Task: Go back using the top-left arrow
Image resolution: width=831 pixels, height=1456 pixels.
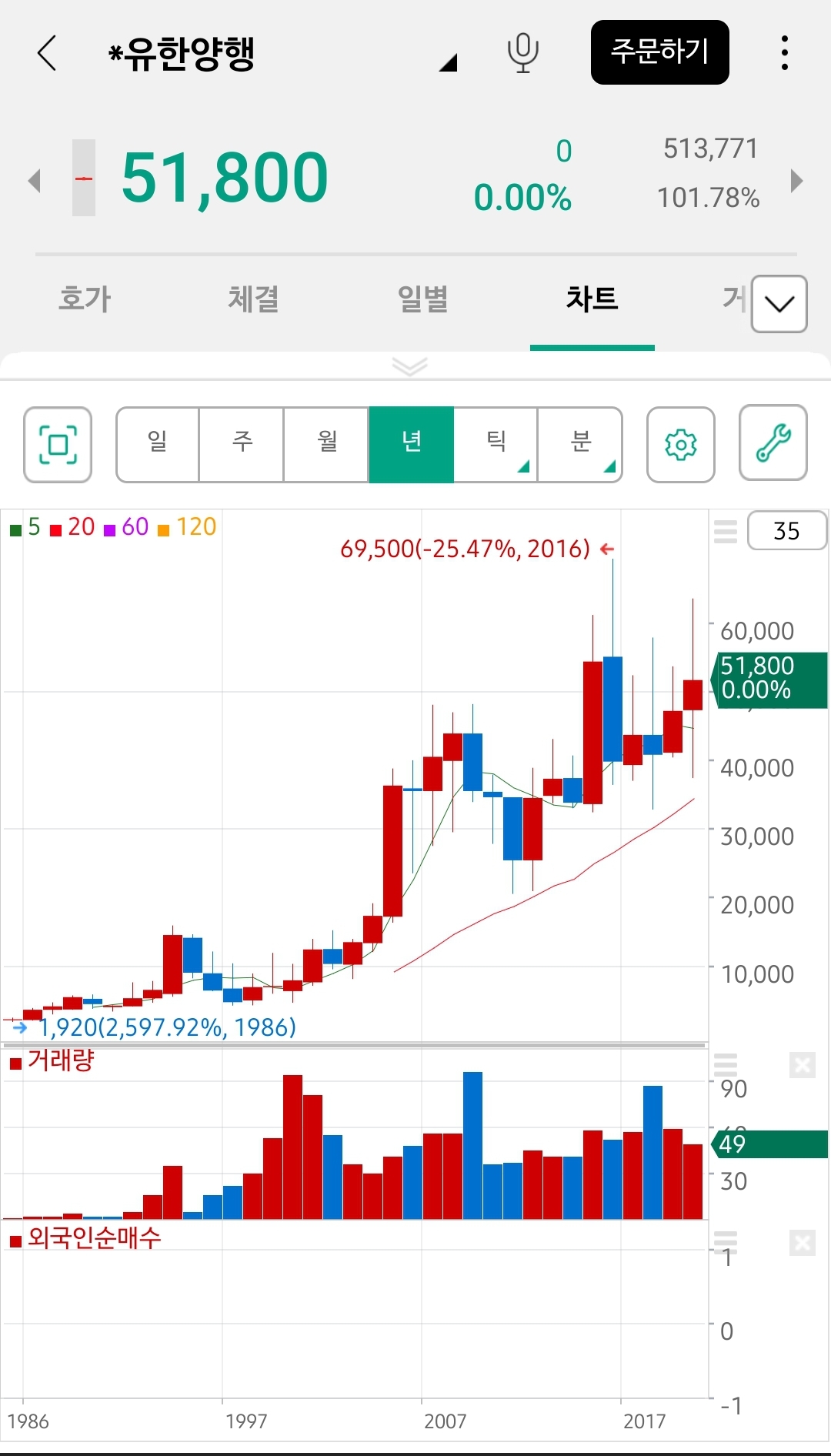Action: pos(48,53)
